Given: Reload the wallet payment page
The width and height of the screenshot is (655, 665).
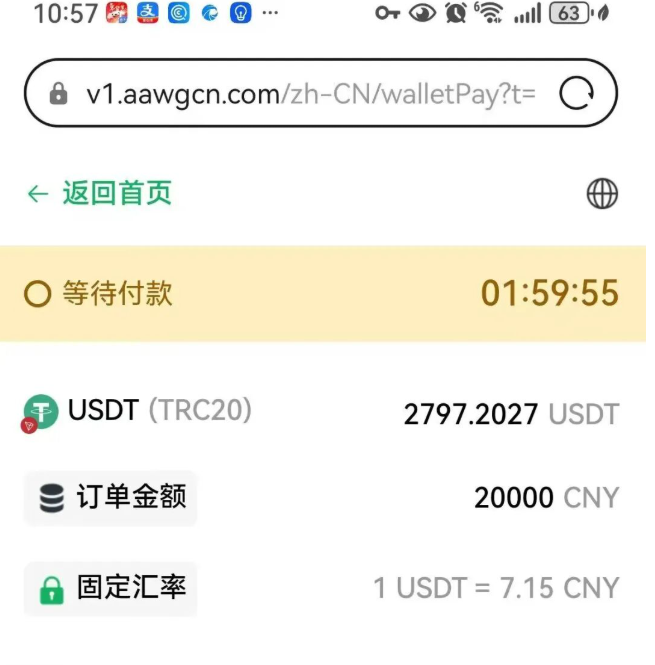Looking at the screenshot, I should pos(577,94).
